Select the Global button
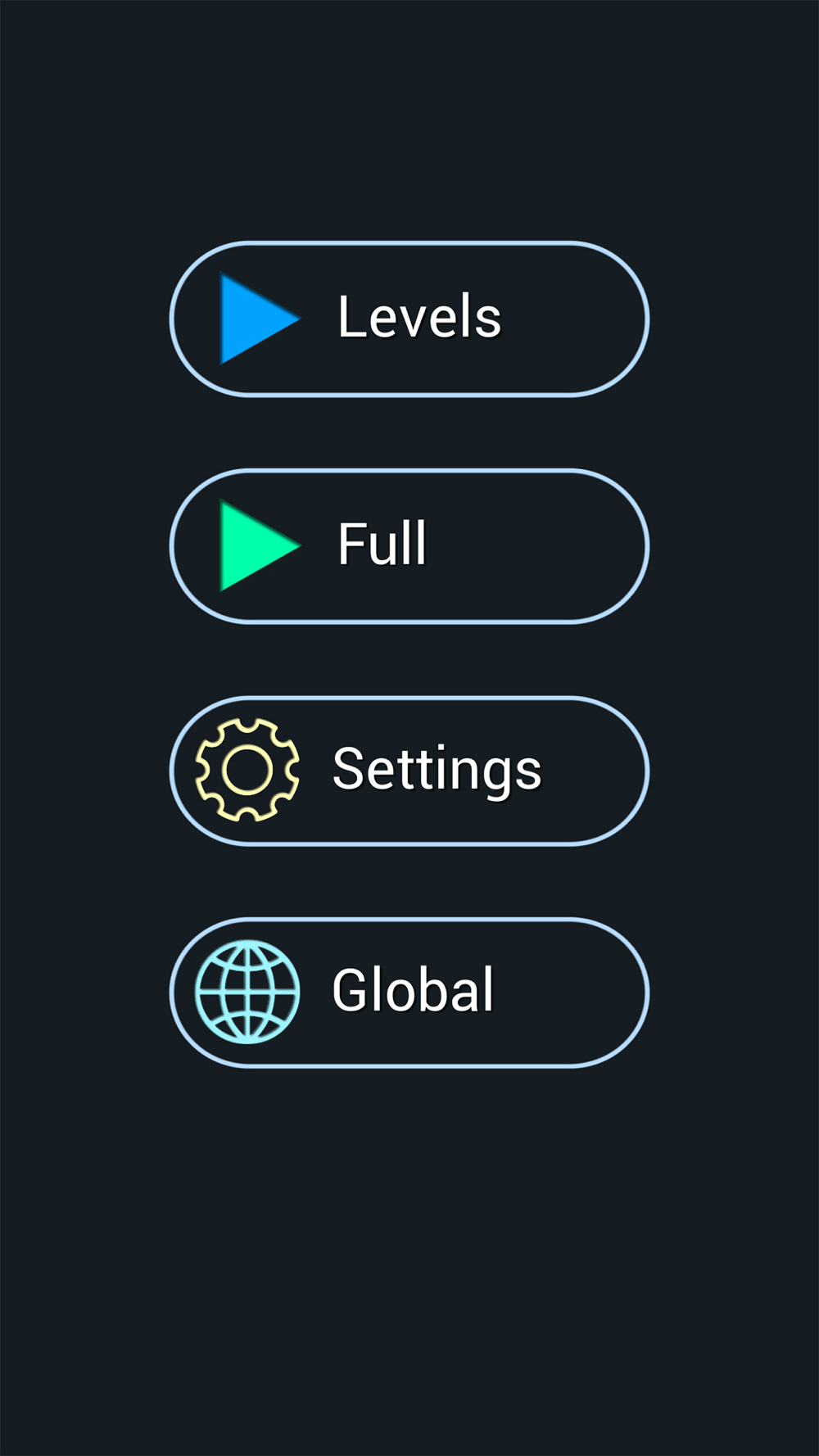The width and height of the screenshot is (819, 1456). [x=409, y=992]
